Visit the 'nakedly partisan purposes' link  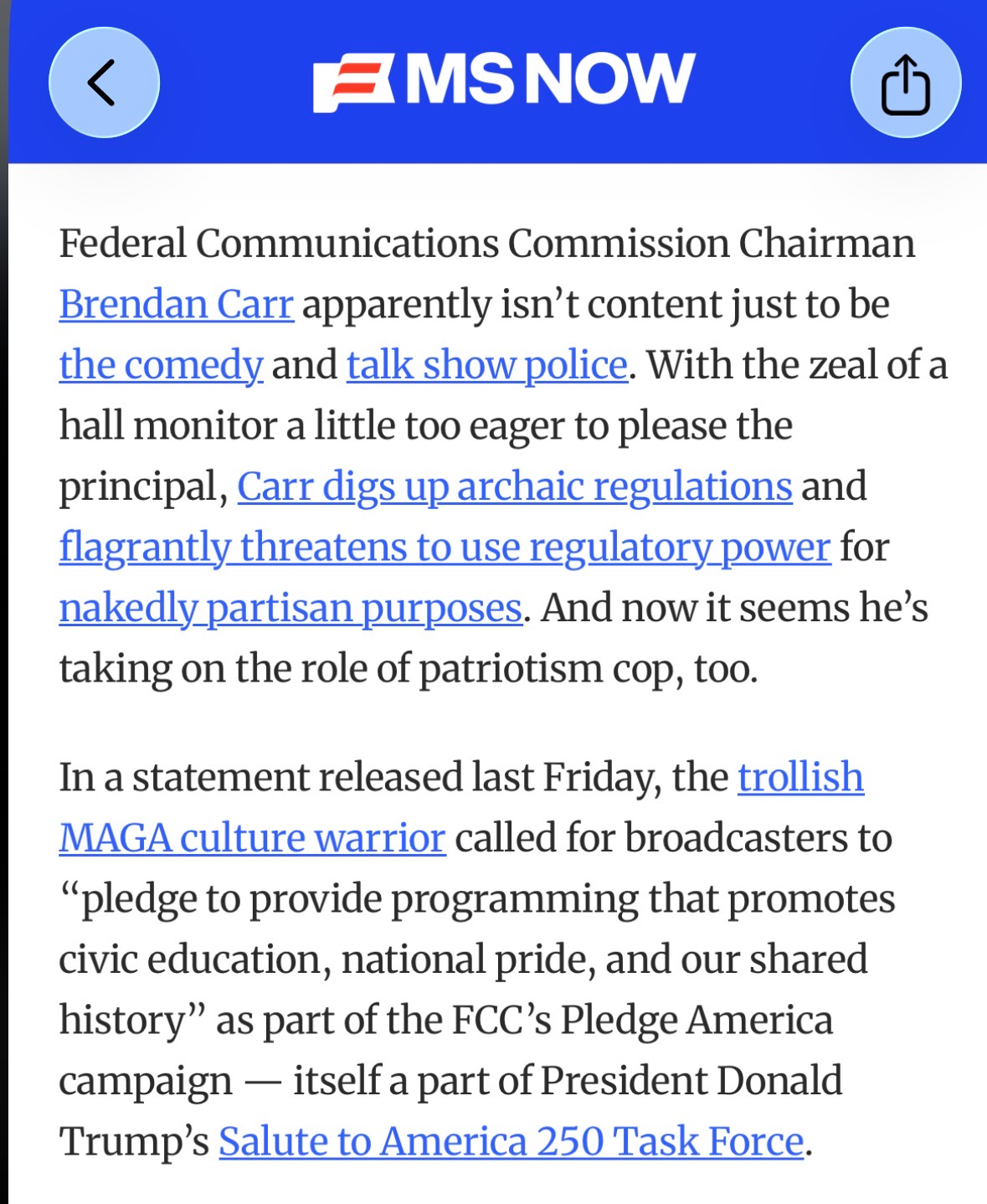(x=290, y=608)
